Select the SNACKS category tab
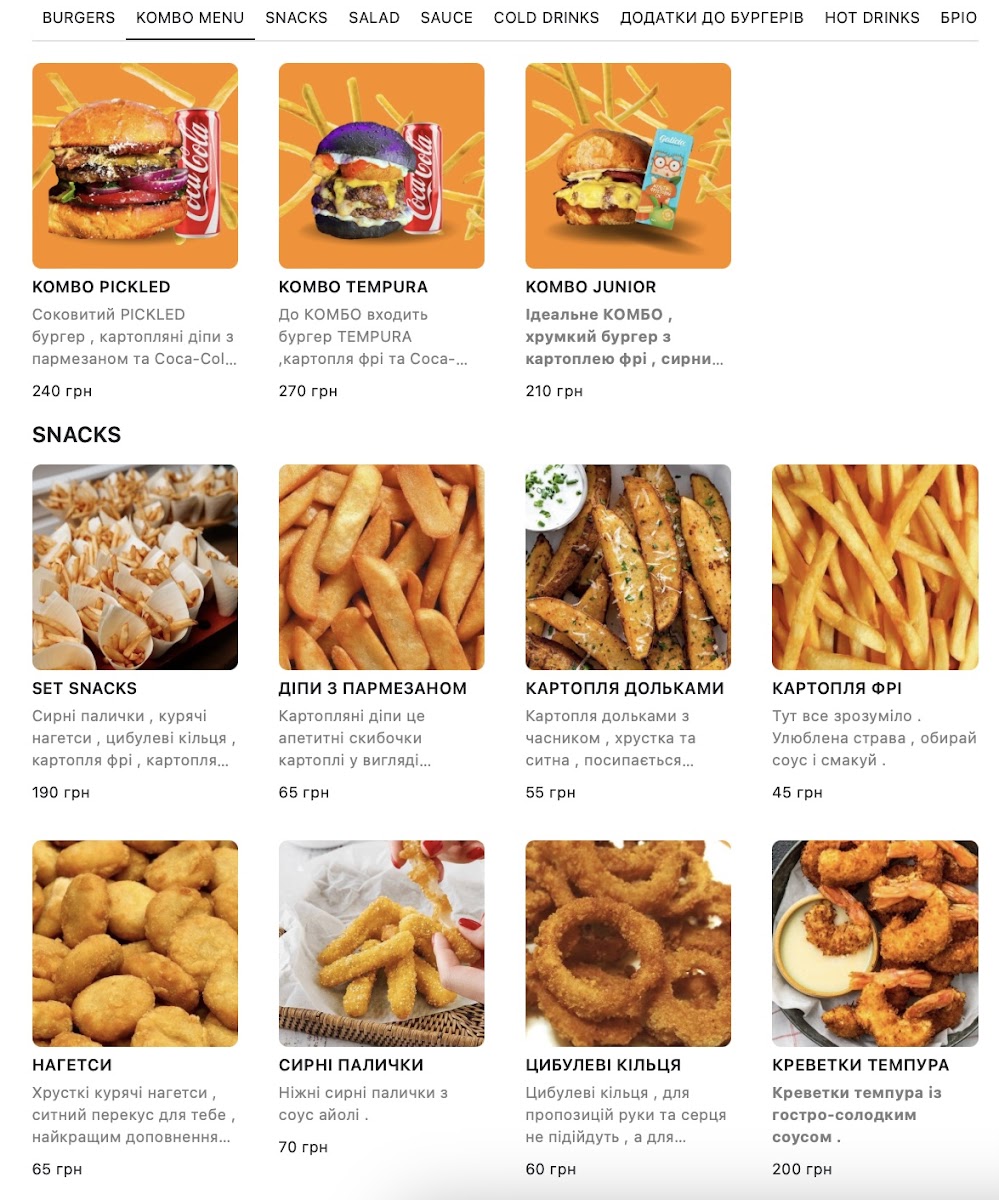The width and height of the screenshot is (999, 1200). pos(296,18)
